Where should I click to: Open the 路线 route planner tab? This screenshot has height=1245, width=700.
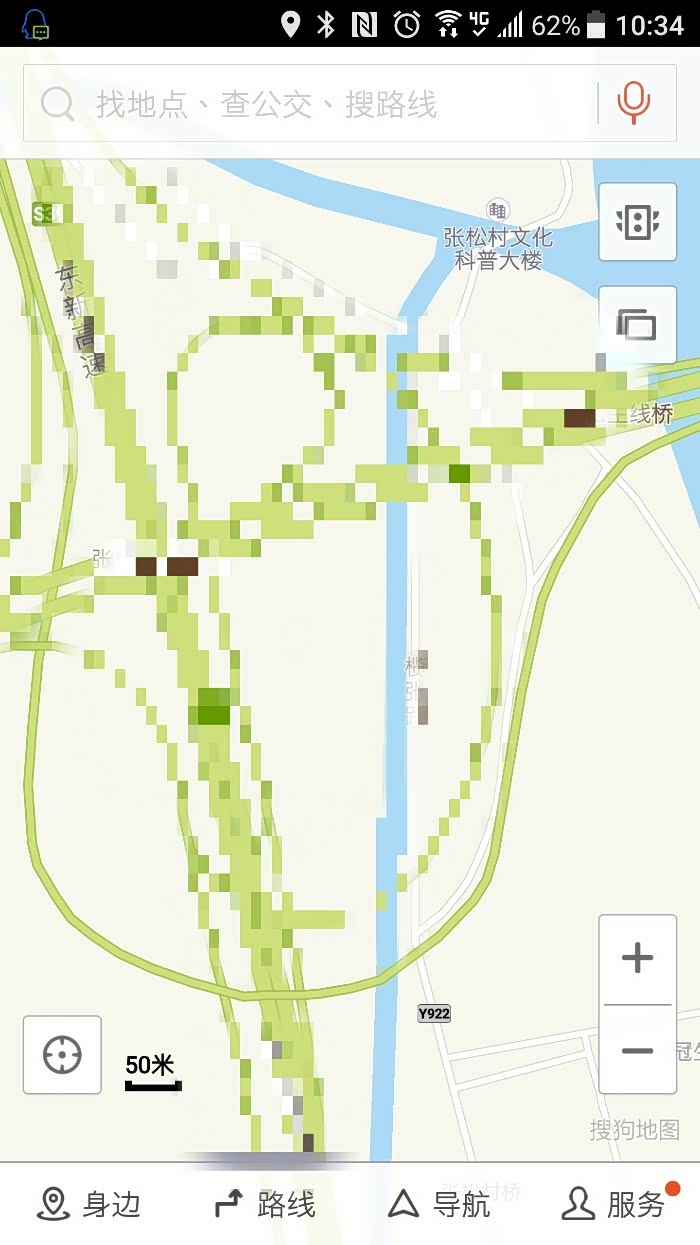pyautogui.click(x=264, y=1204)
